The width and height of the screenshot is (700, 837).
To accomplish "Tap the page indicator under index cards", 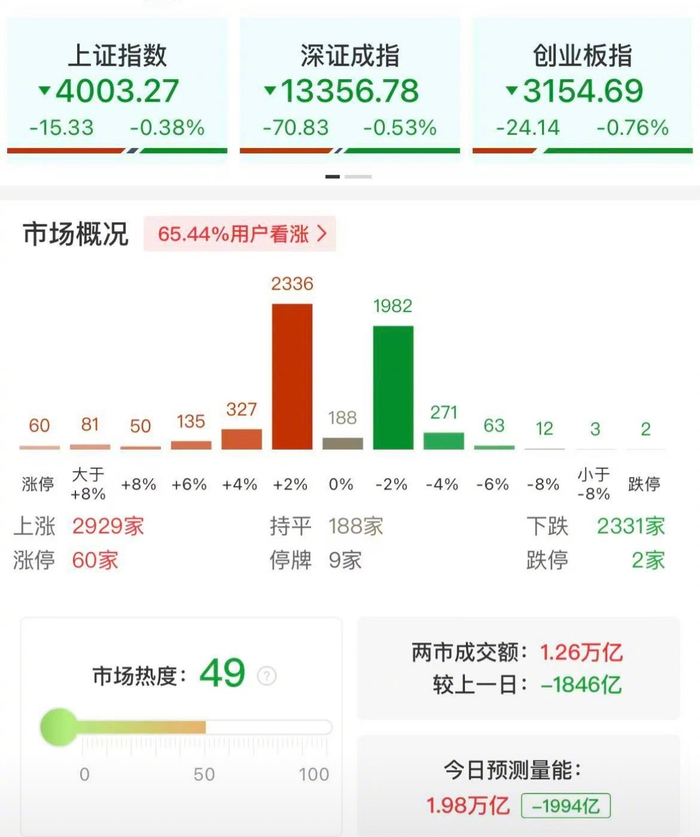I will 348,177.
